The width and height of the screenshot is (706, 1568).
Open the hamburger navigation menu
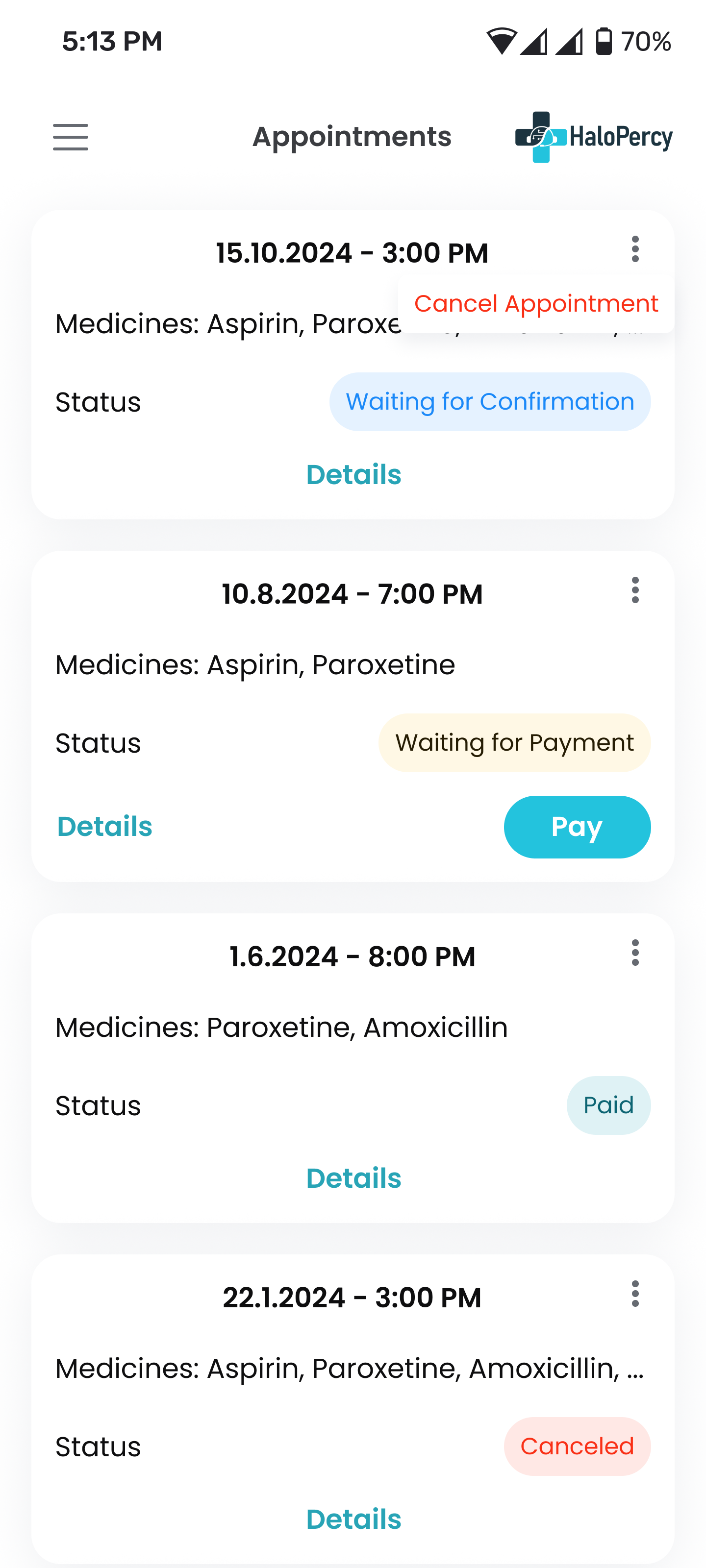70,138
